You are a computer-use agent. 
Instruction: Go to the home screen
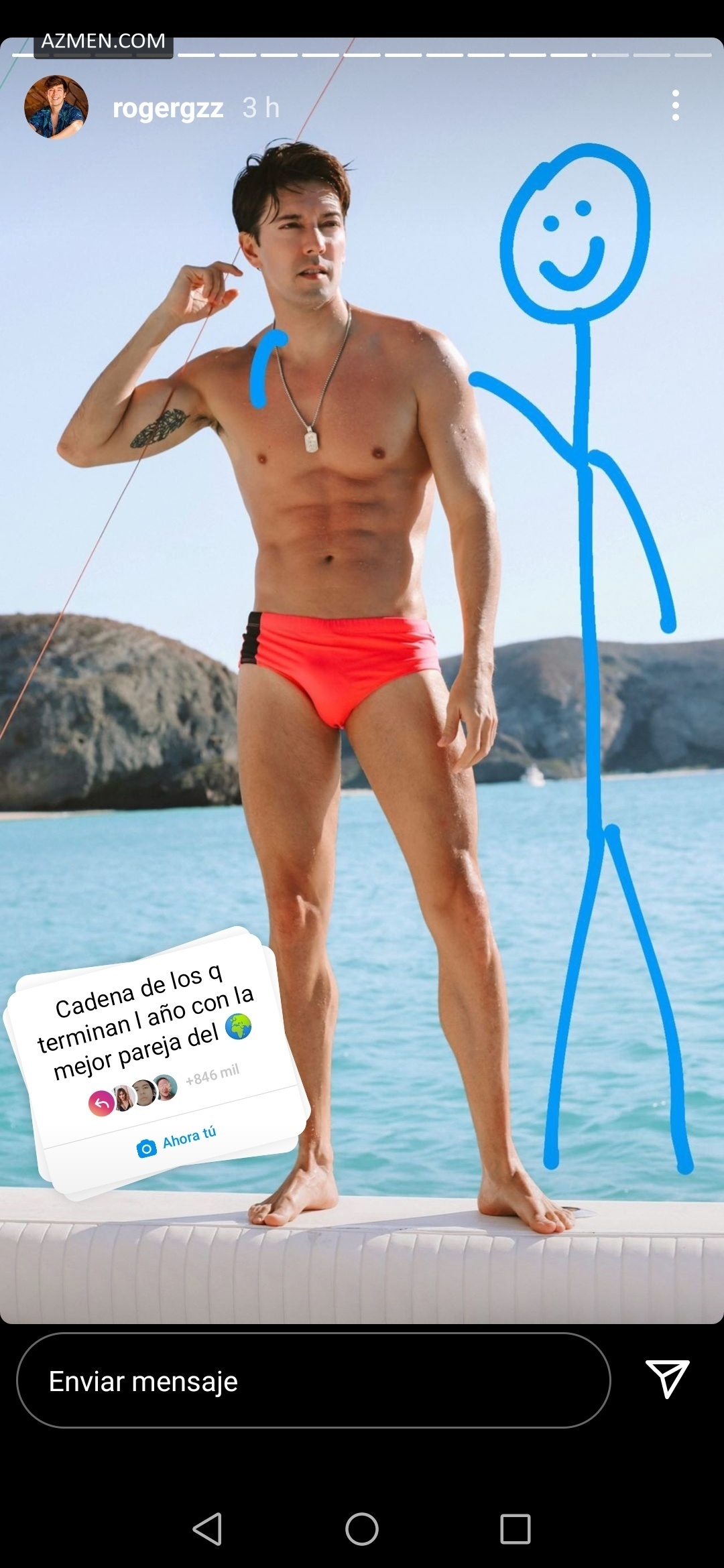coord(362,1528)
